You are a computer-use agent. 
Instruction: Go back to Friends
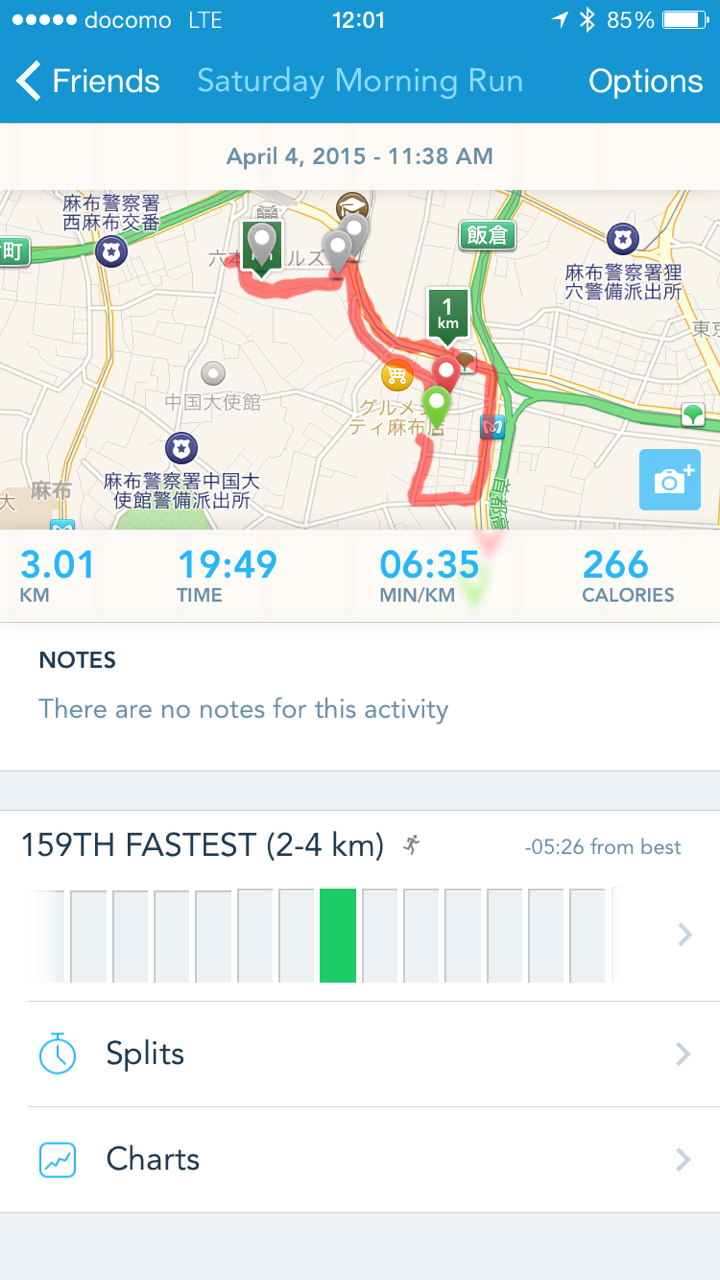coord(88,81)
